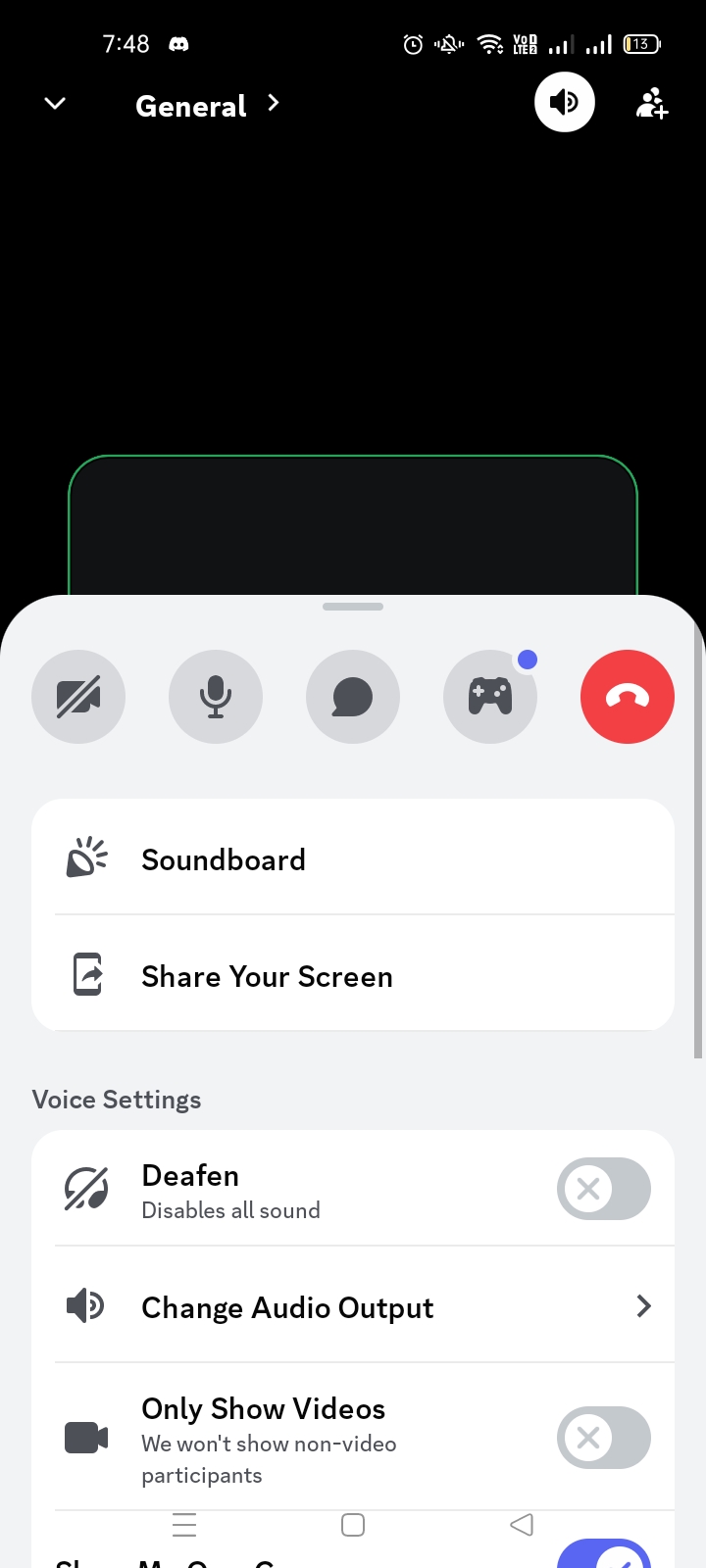The width and height of the screenshot is (706, 1568).
Task: Invite people with the add-user icon
Action: 652,103
